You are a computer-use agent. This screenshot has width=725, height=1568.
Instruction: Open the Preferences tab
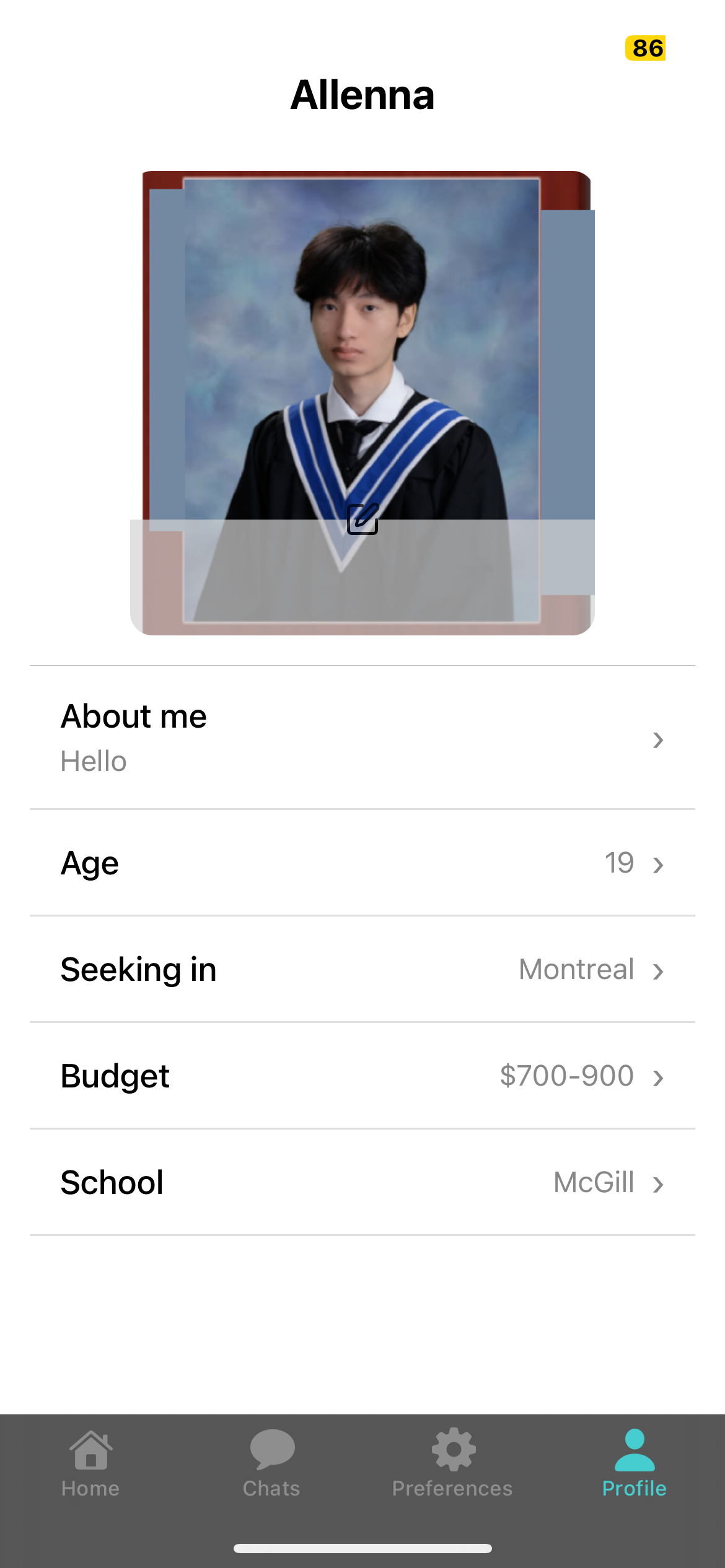[x=452, y=1462]
